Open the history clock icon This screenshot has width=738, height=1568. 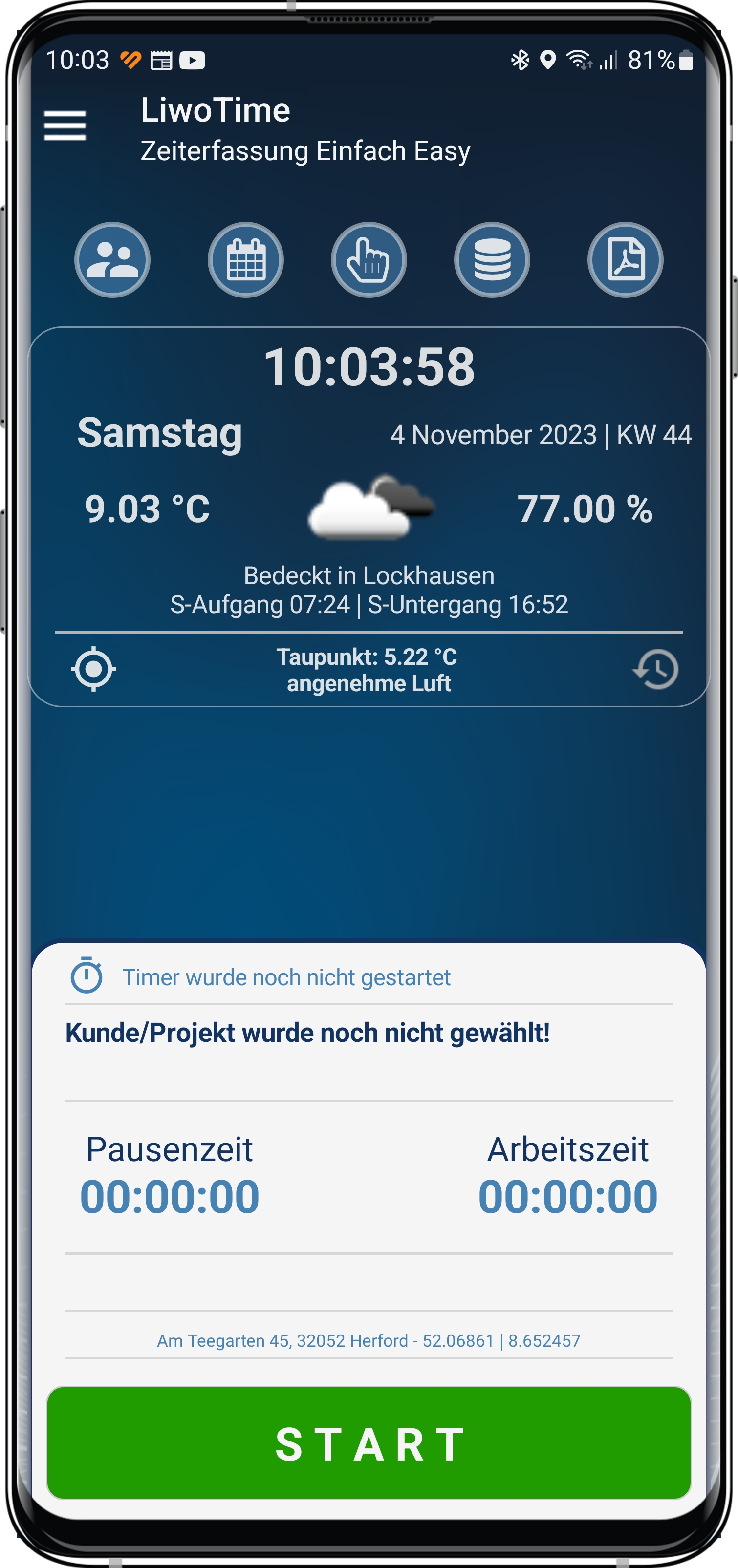coord(655,669)
